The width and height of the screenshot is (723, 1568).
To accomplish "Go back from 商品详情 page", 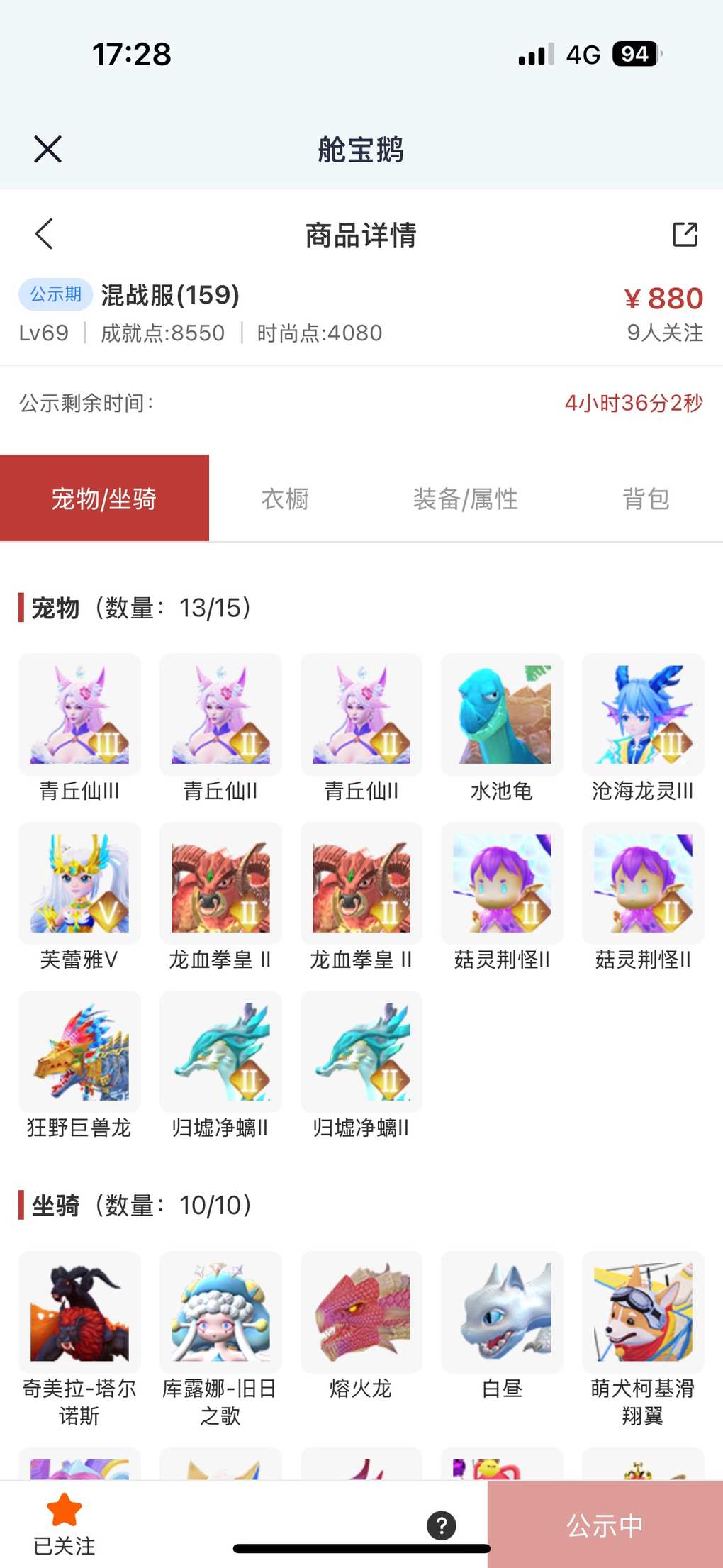I will tap(44, 234).
